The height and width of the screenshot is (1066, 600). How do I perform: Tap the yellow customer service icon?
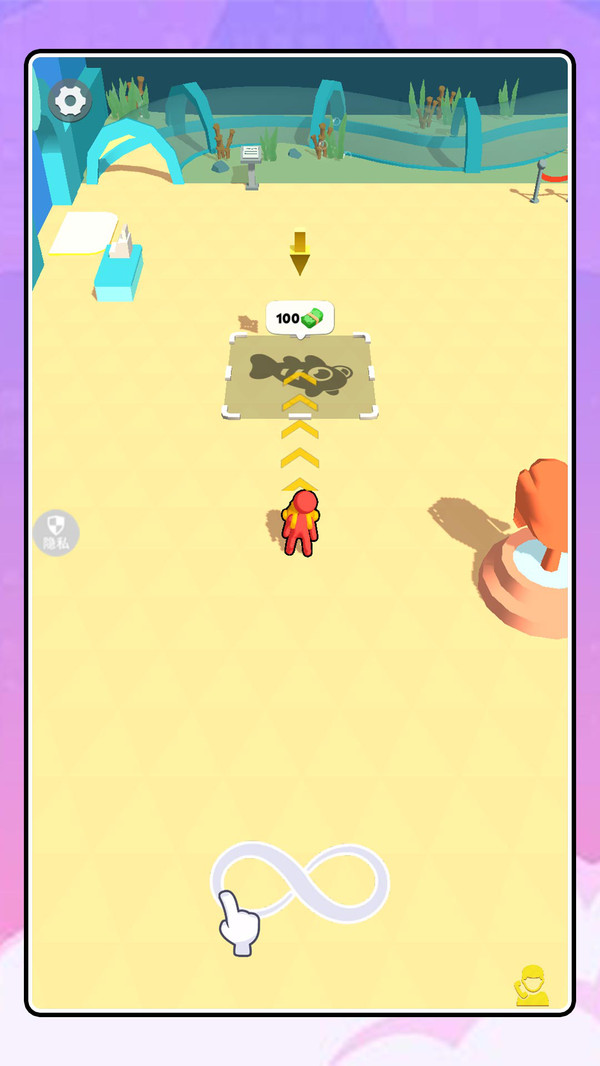[532, 985]
